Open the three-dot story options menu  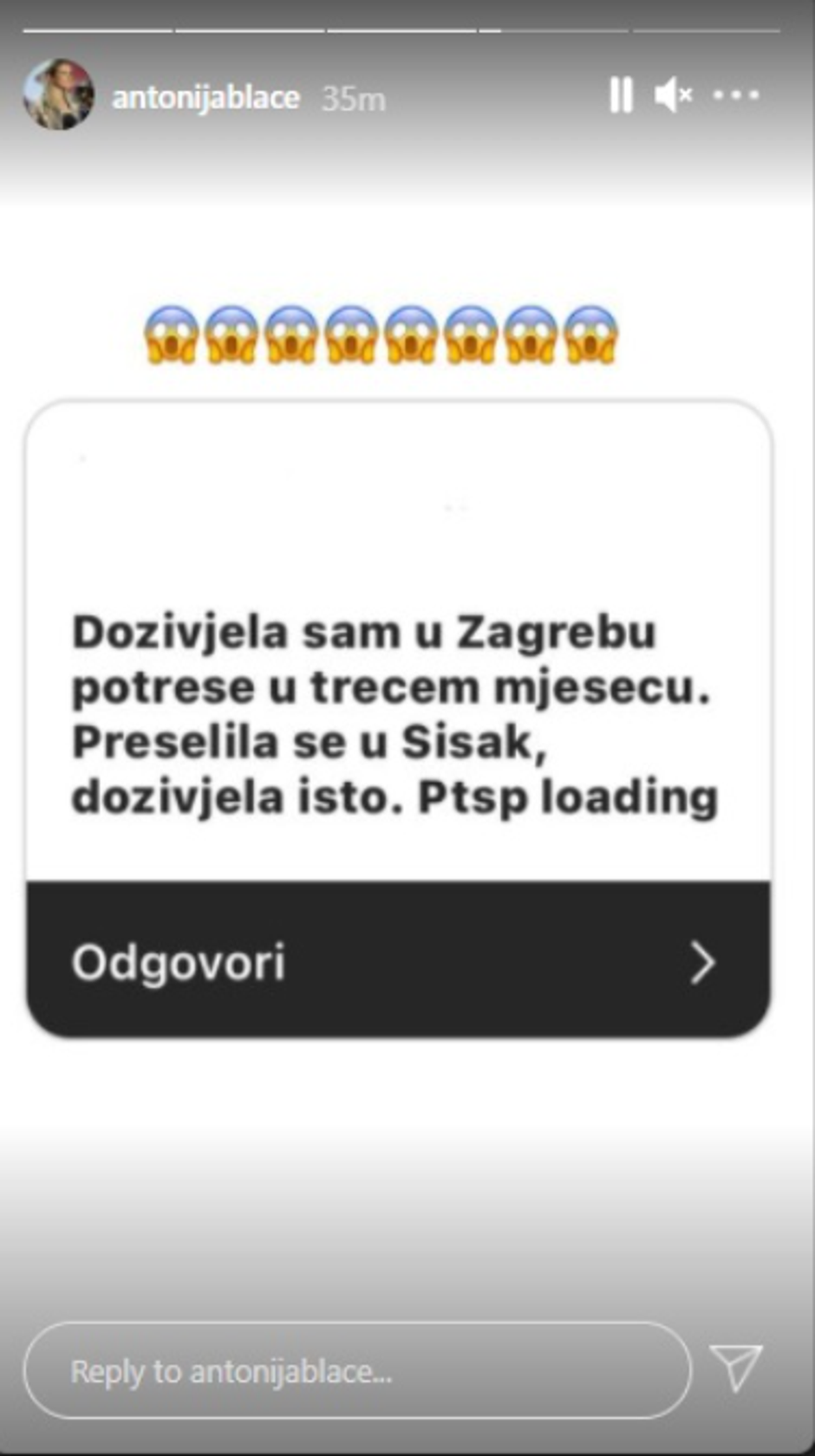736,95
